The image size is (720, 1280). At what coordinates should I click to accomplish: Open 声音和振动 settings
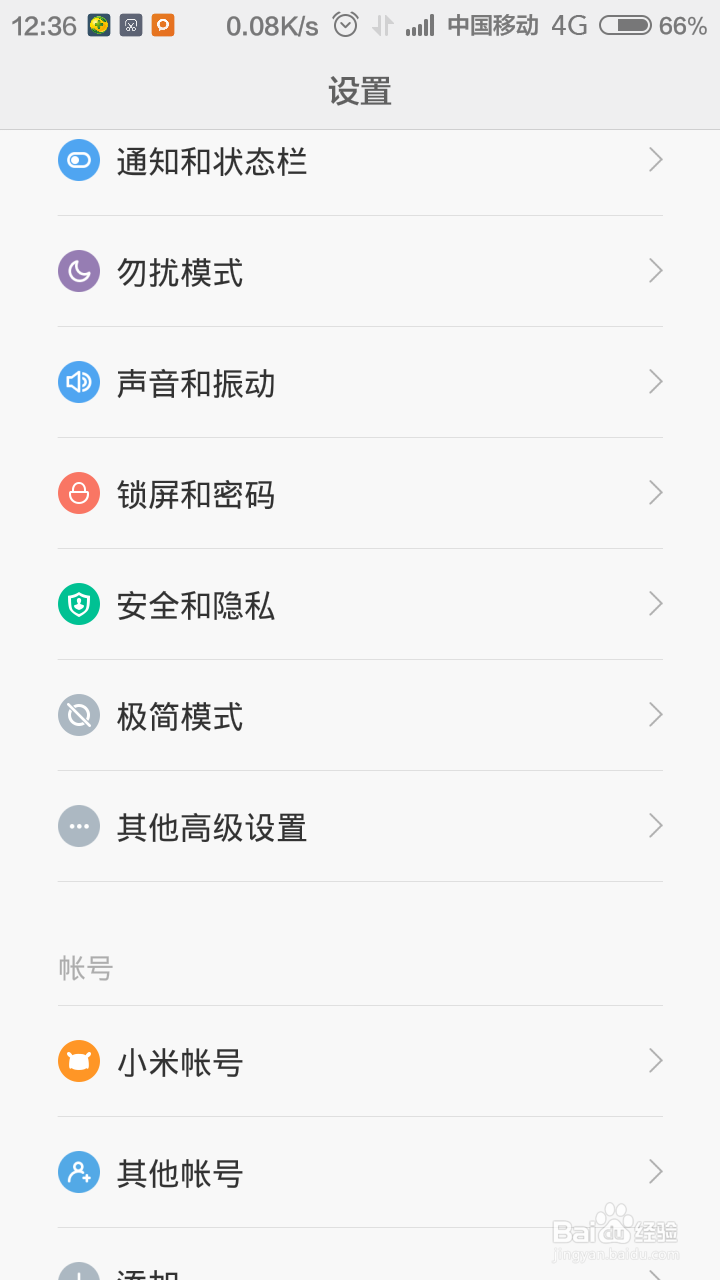[360, 382]
